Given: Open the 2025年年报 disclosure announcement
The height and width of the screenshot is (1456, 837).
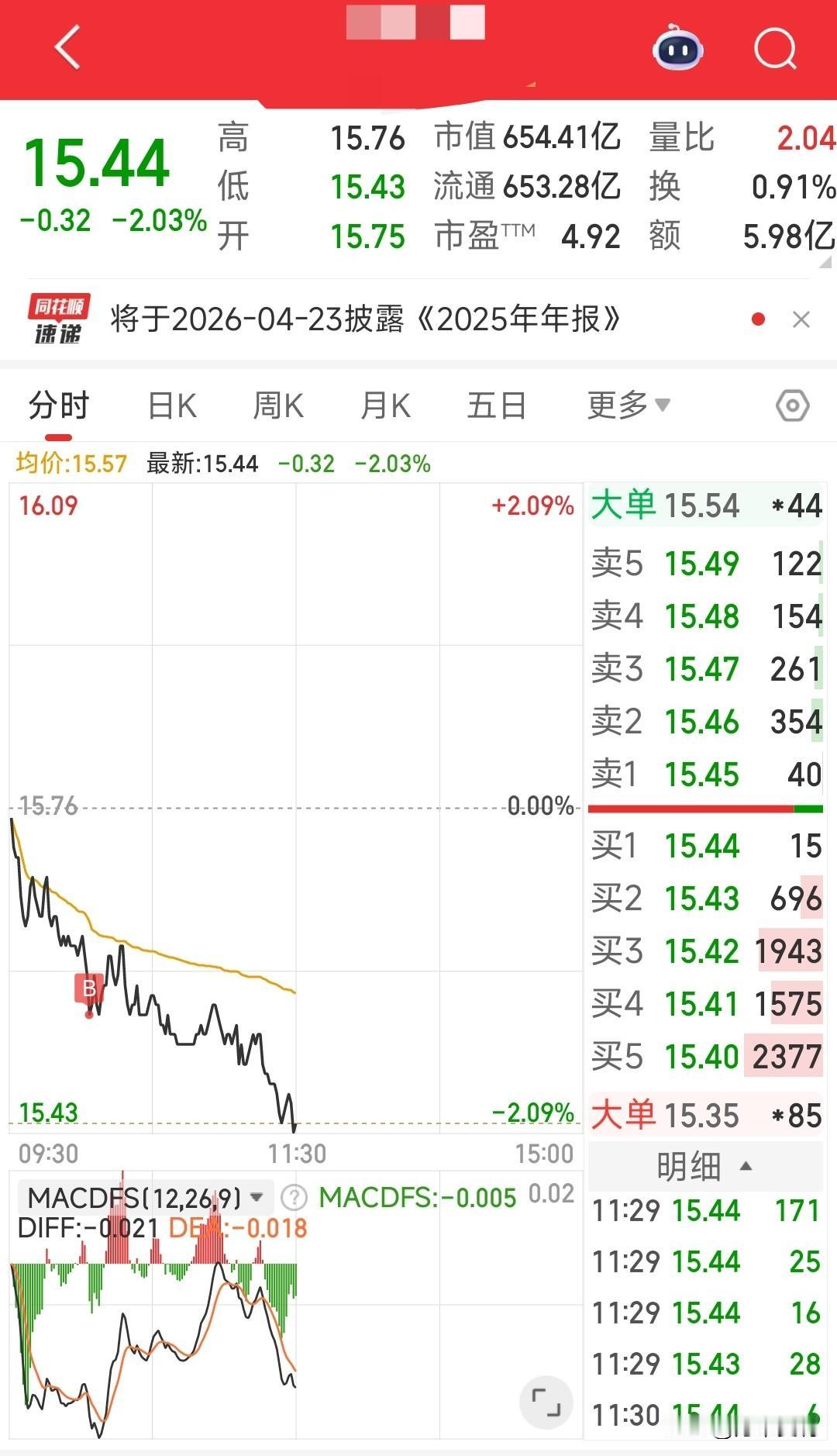Looking at the screenshot, I should 364,318.
